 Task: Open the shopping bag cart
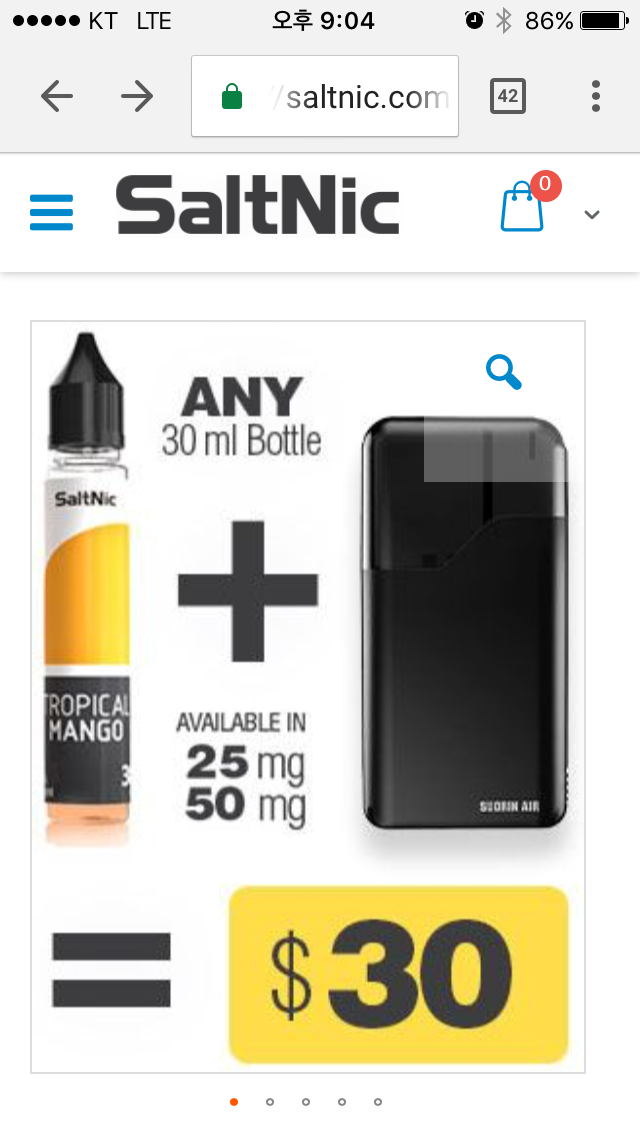(523, 206)
